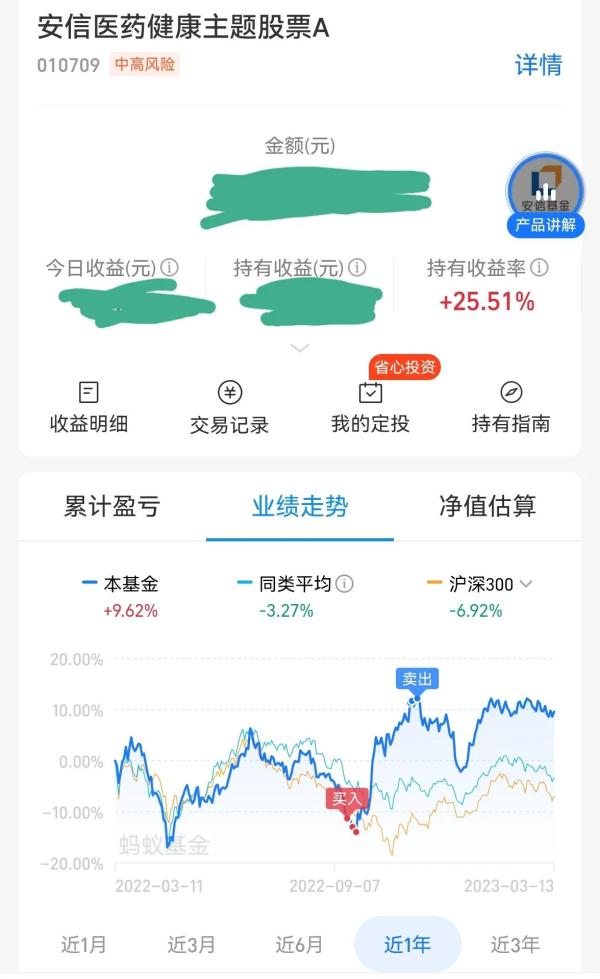
Task: Select the 近1年 time range
Action: coord(407,944)
